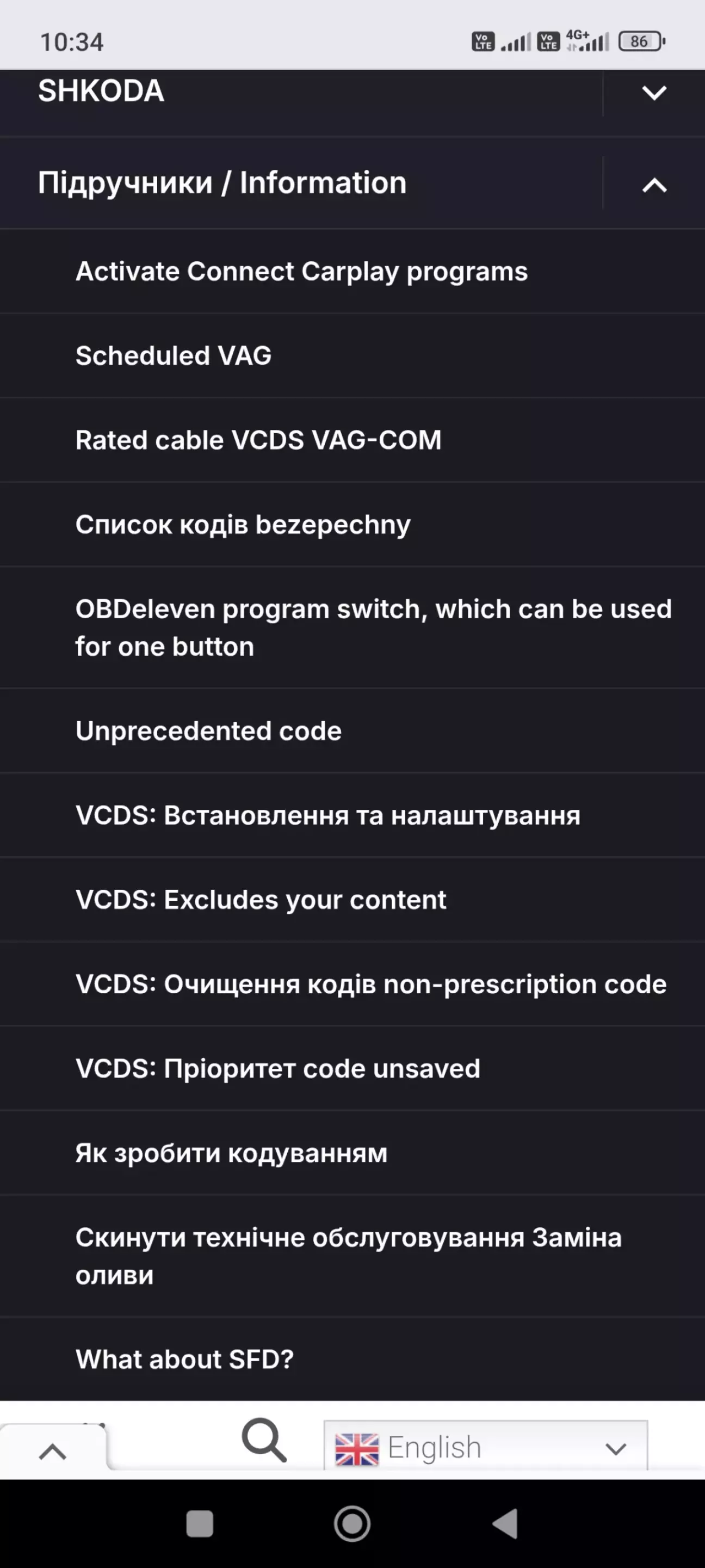Screen dimensions: 705x1568
Task: Open VCDS: Excludes your content
Action: pyautogui.click(x=261, y=900)
